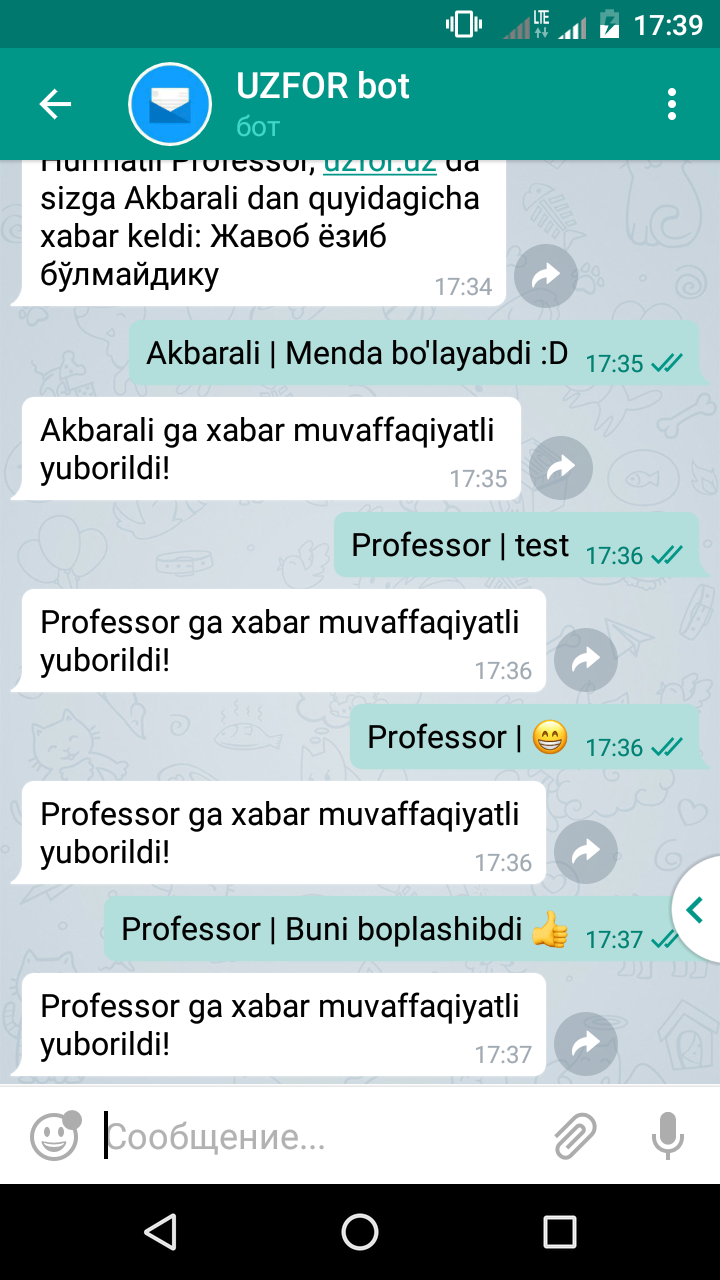Open recent apps

click(560, 1232)
